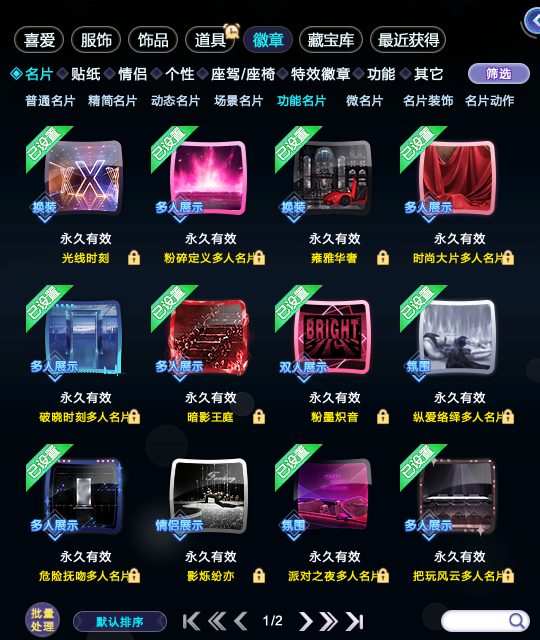
Task: Open the 藏宝库 tab
Action: pyautogui.click(x=331, y=40)
